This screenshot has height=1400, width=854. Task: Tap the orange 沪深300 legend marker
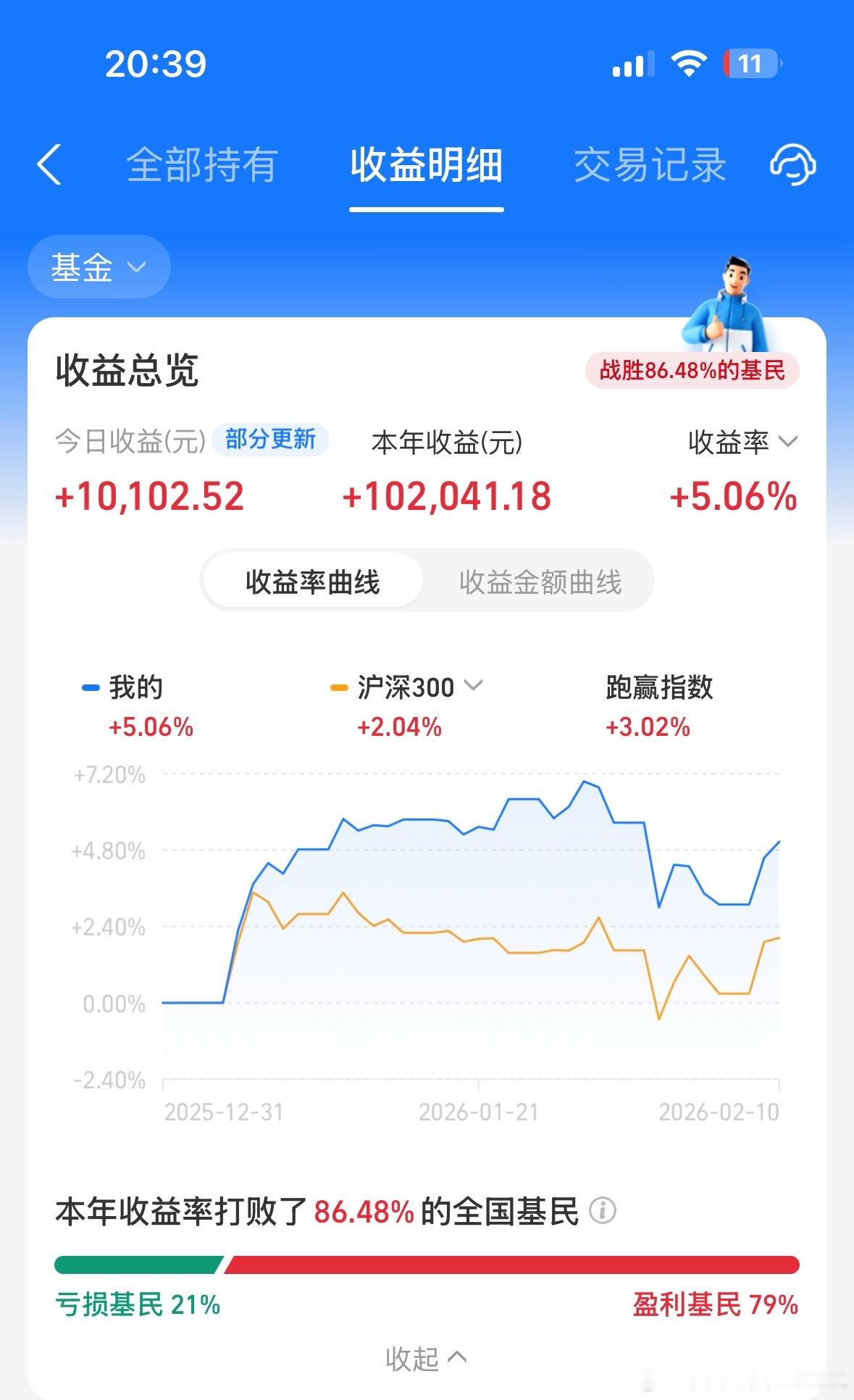coord(338,687)
